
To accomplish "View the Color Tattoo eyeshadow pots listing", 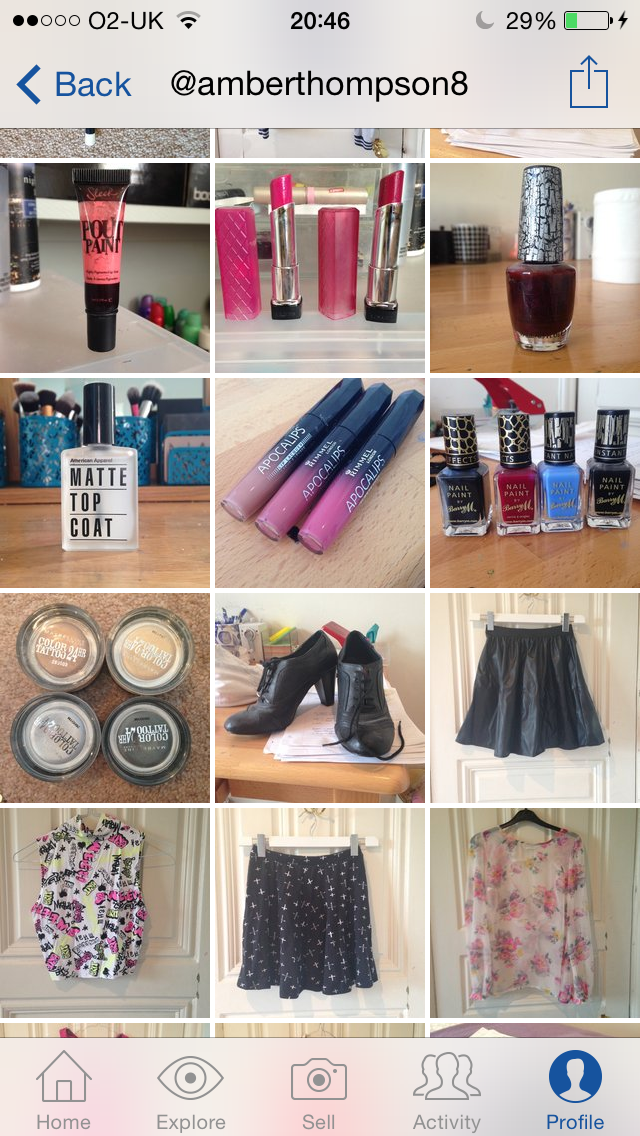I will 104,697.
